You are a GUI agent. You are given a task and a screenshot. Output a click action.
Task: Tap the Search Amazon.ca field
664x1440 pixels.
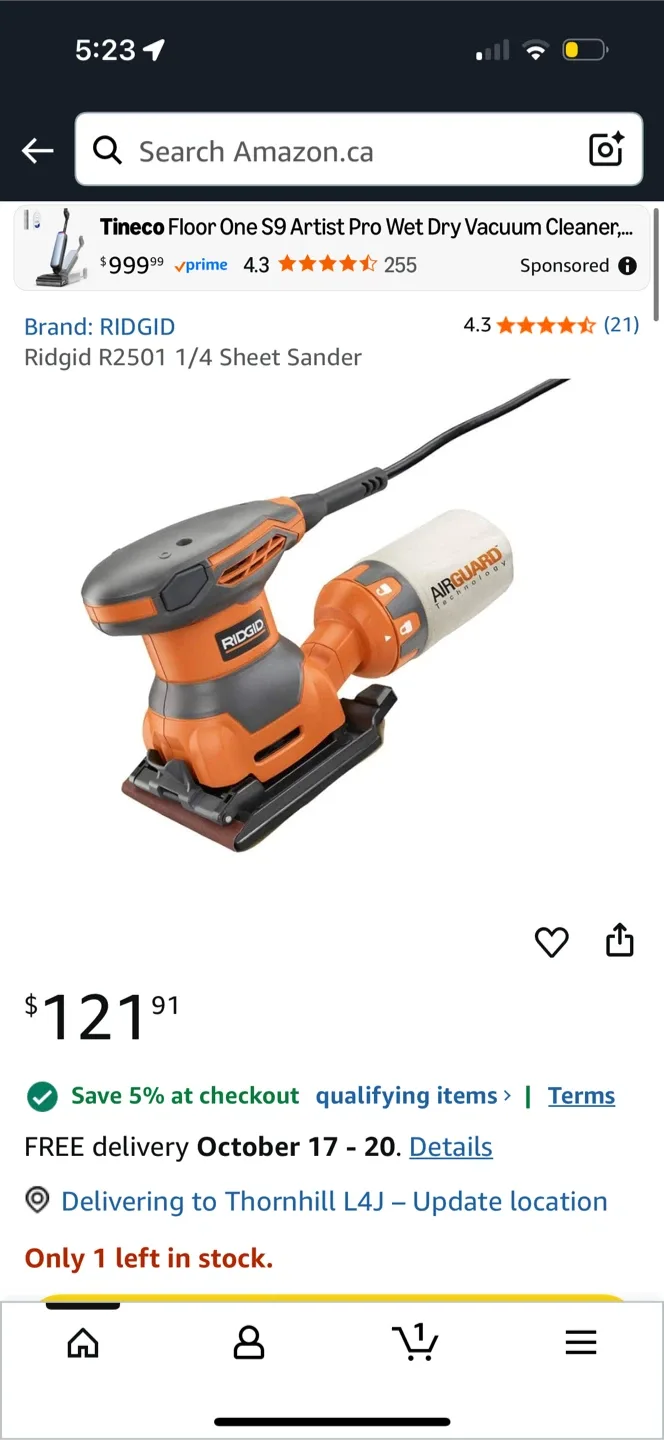(x=330, y=151)
